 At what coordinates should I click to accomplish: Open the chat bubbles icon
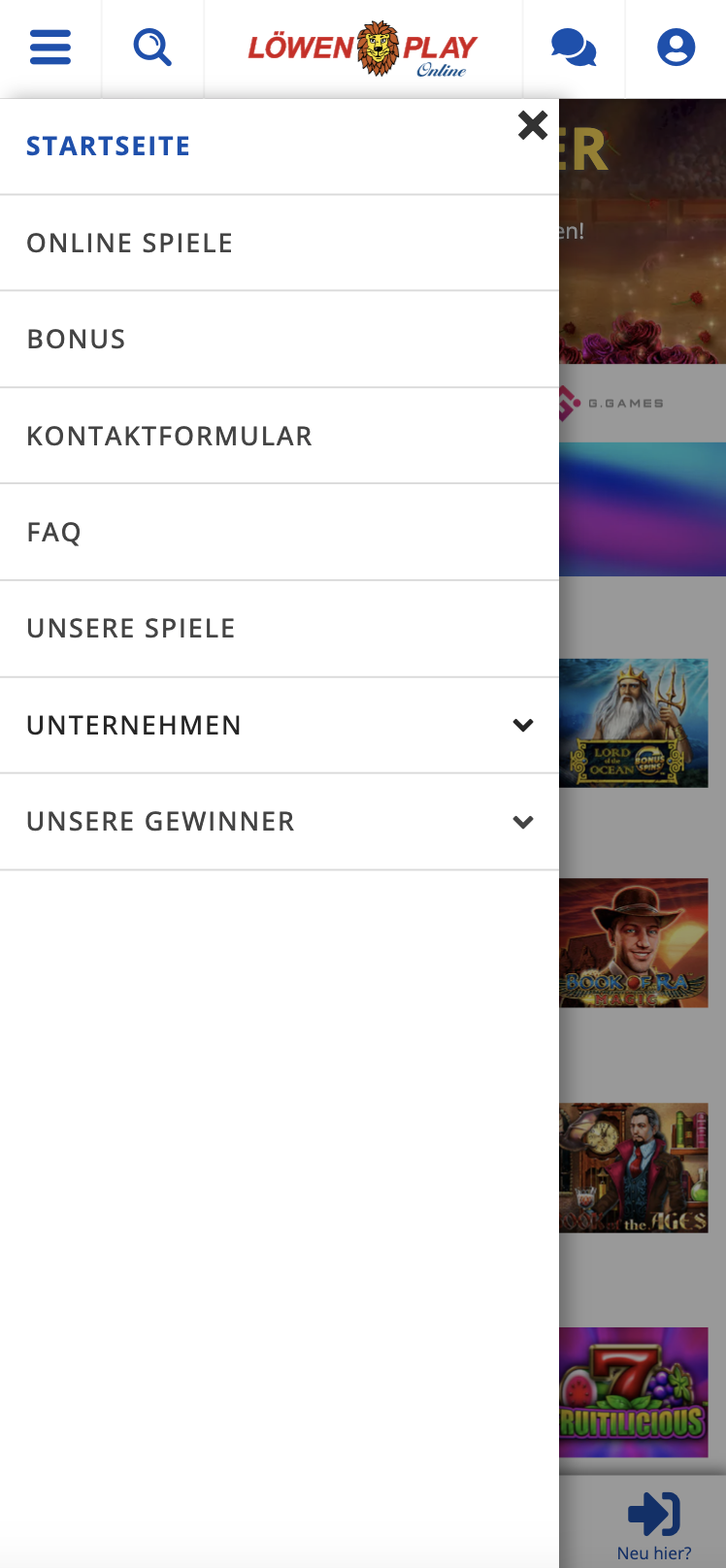click(574, 47)
